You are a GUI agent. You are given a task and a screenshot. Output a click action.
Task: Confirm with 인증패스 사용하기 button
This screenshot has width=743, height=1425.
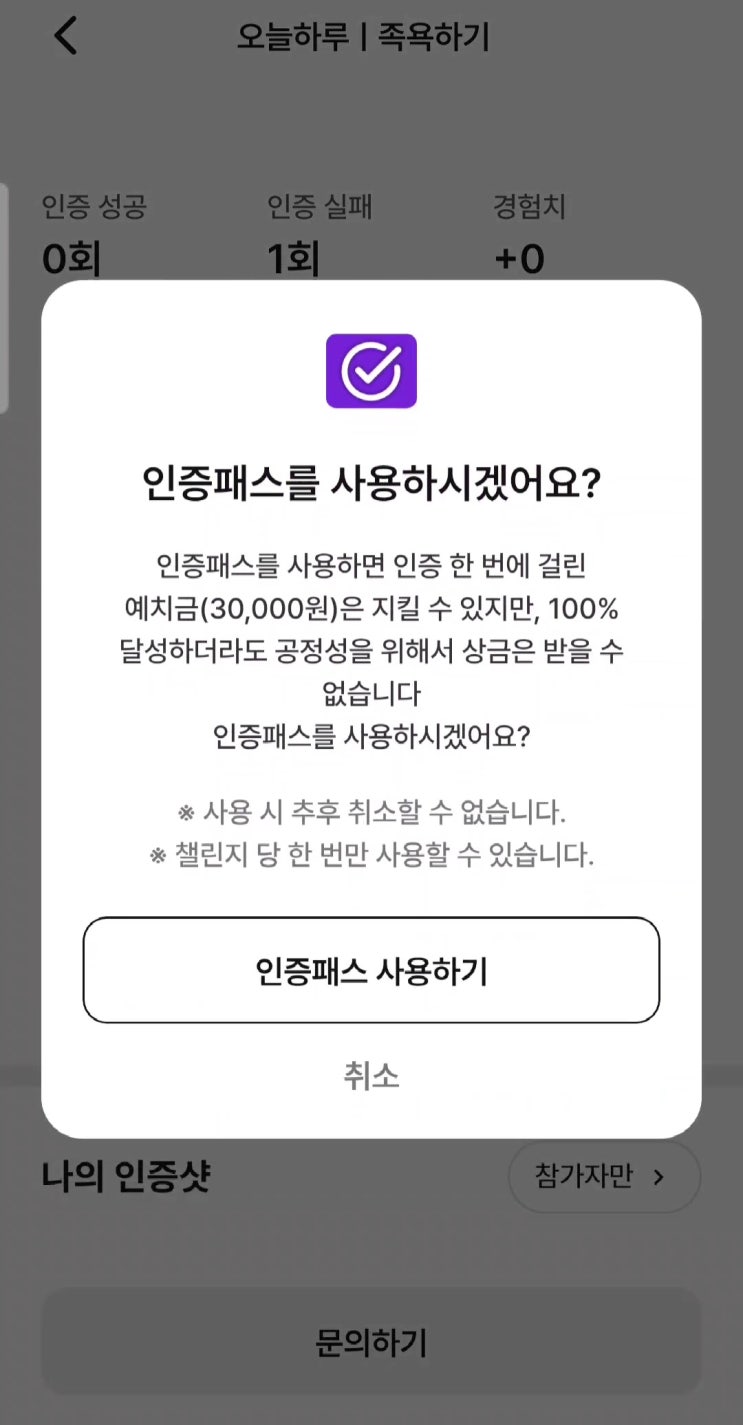click(x=371, y=970)
